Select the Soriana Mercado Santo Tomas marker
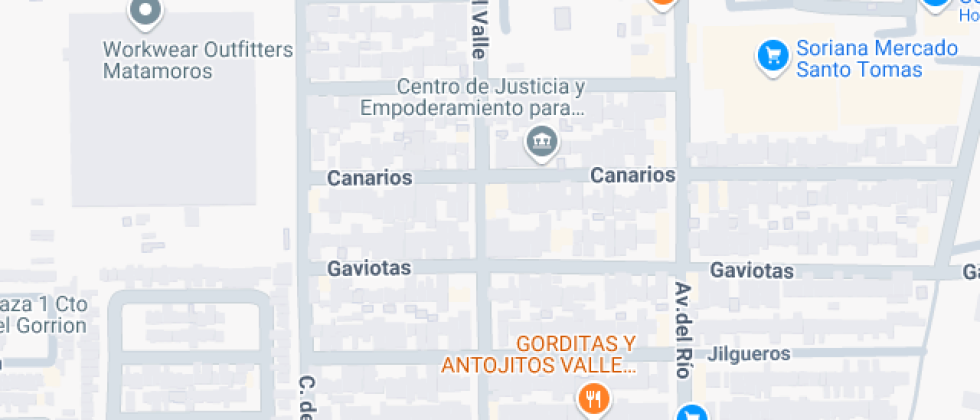This screenshot has width=980, height=420. (x=772, y=55)
